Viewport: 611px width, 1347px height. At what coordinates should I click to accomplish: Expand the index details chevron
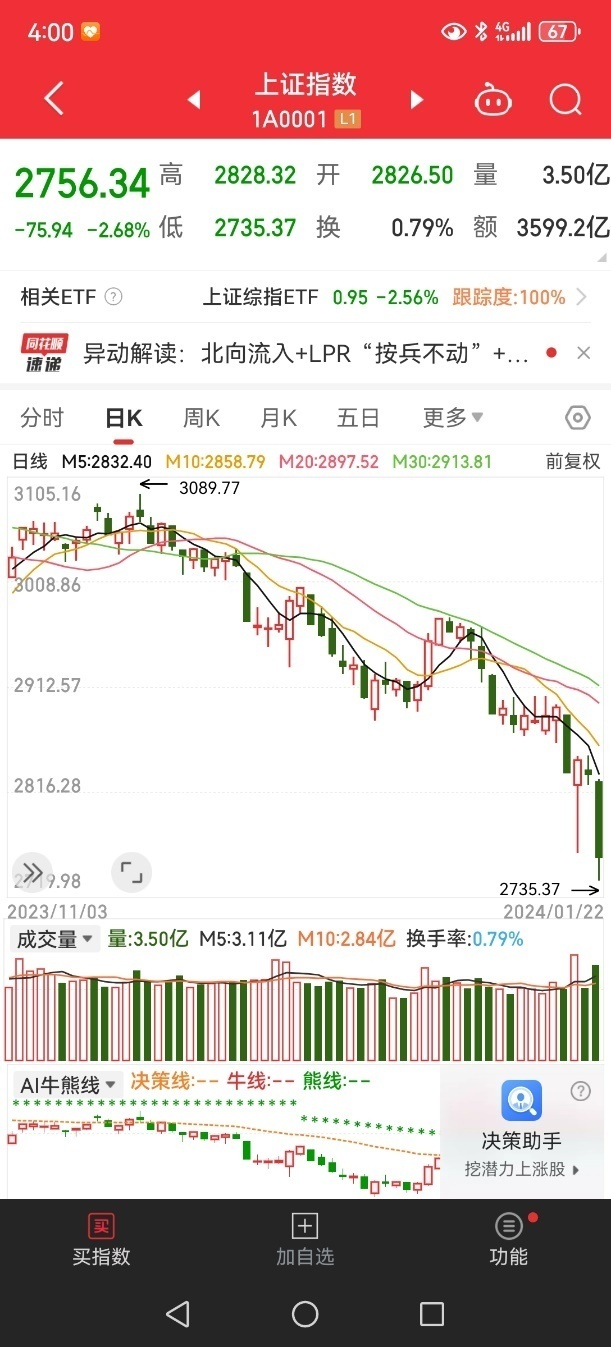point(600,257)
